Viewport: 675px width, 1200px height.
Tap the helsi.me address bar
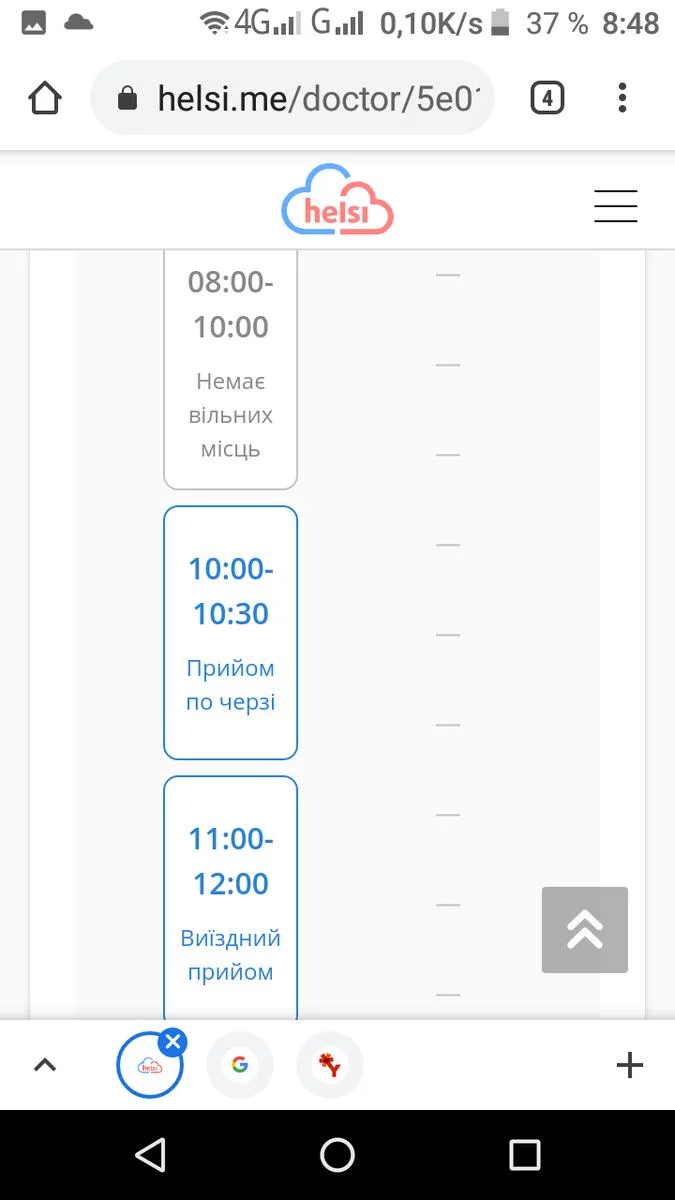coord(292,98)
